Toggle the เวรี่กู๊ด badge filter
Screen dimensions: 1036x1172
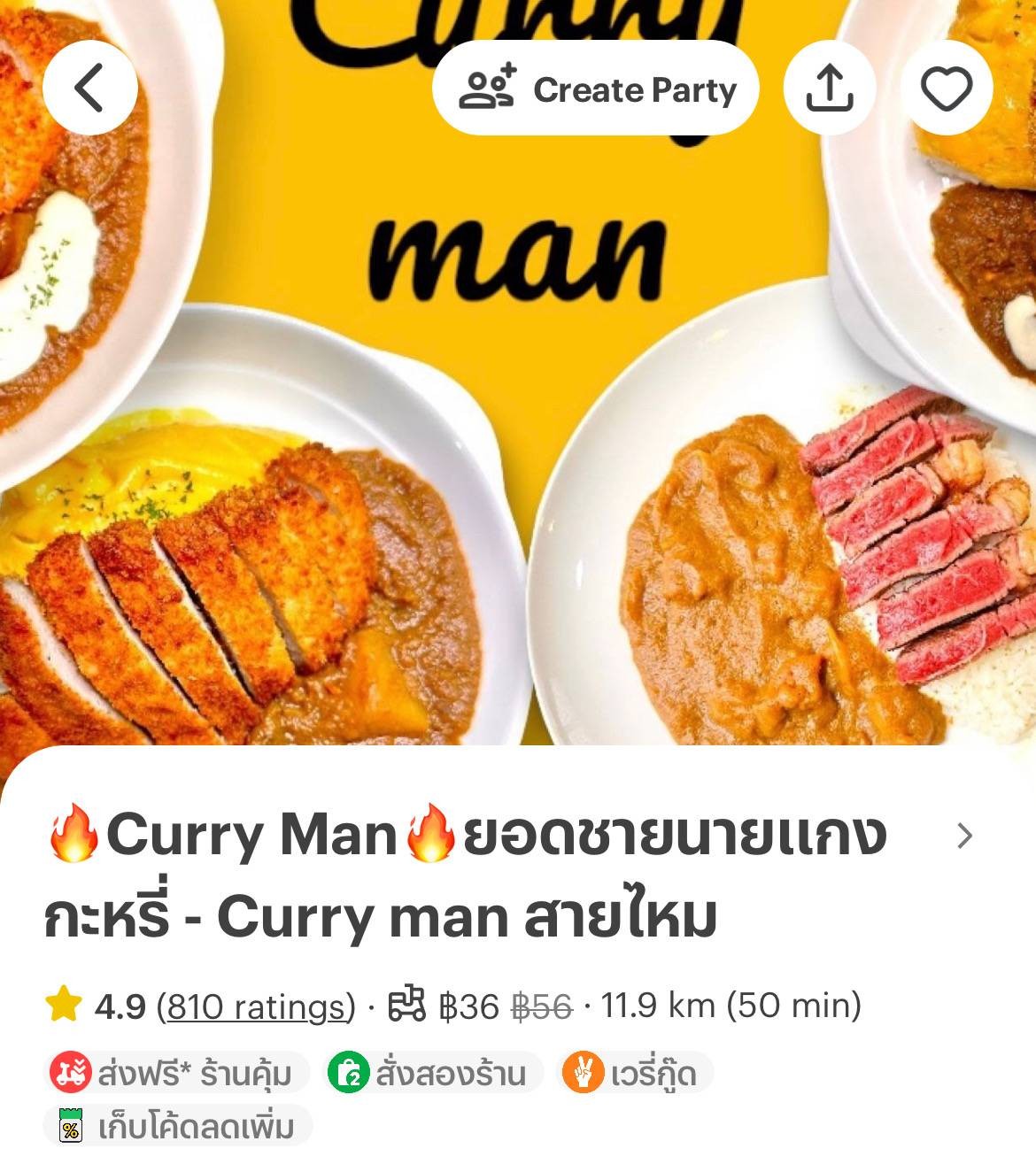tap(634, 1074)
